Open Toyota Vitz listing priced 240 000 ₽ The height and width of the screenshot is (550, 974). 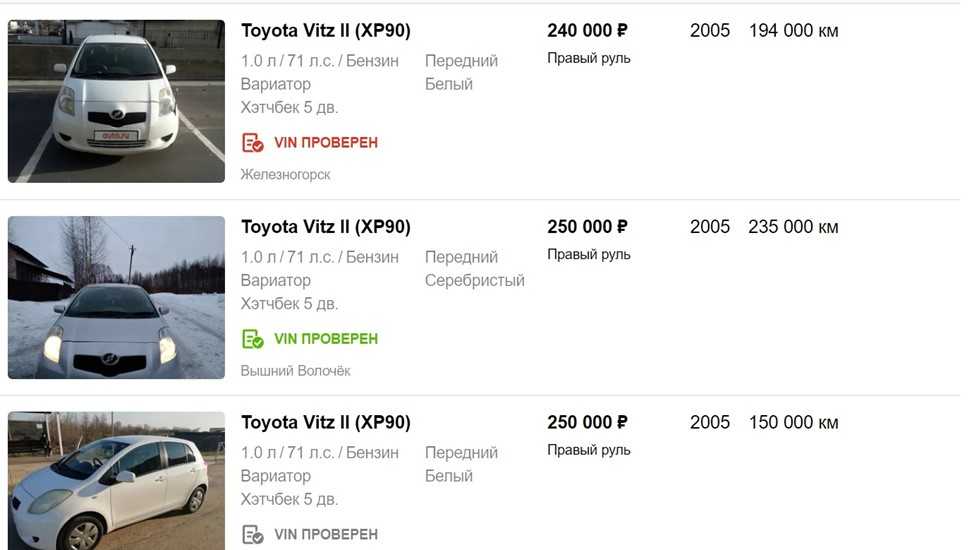click(325, 31)
